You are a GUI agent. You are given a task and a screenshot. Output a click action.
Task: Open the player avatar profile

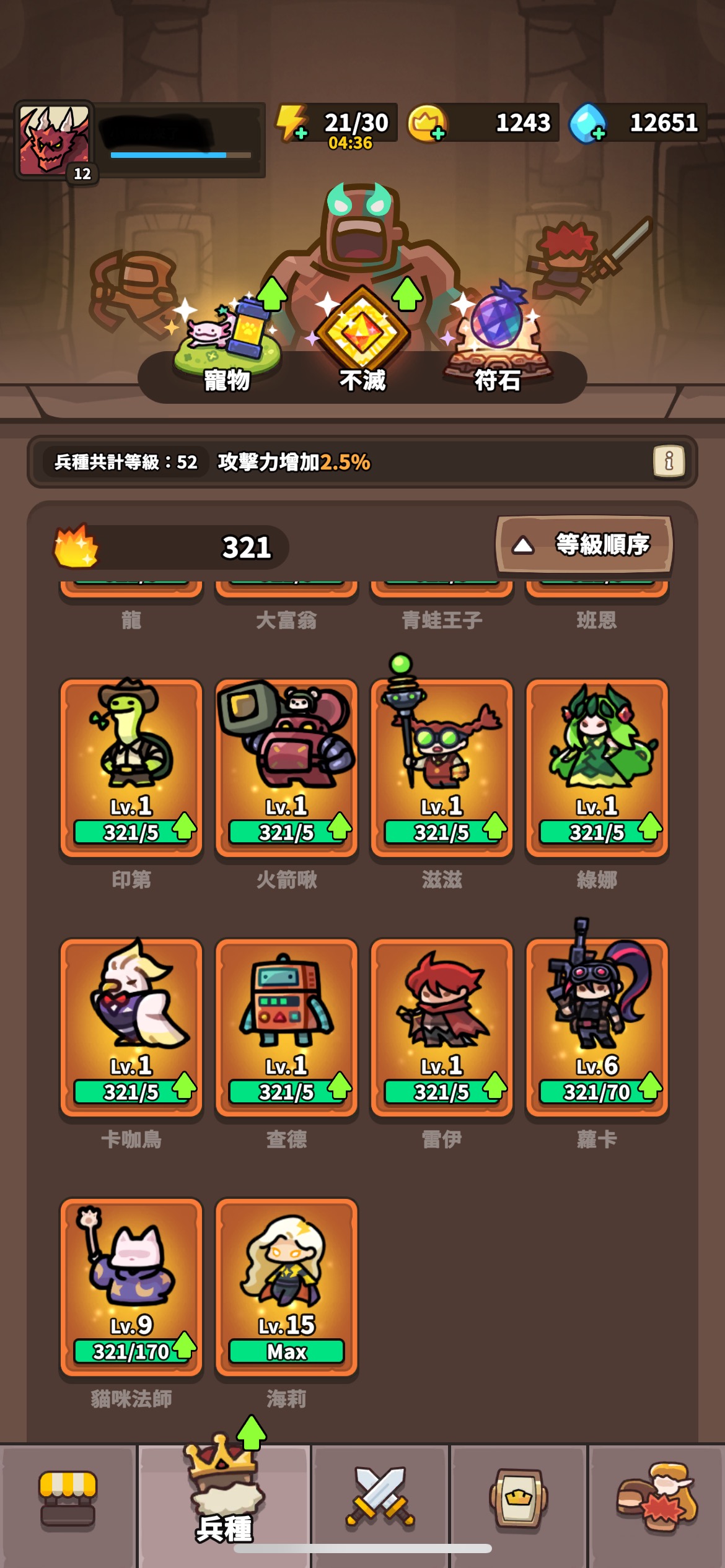(55, 141)
